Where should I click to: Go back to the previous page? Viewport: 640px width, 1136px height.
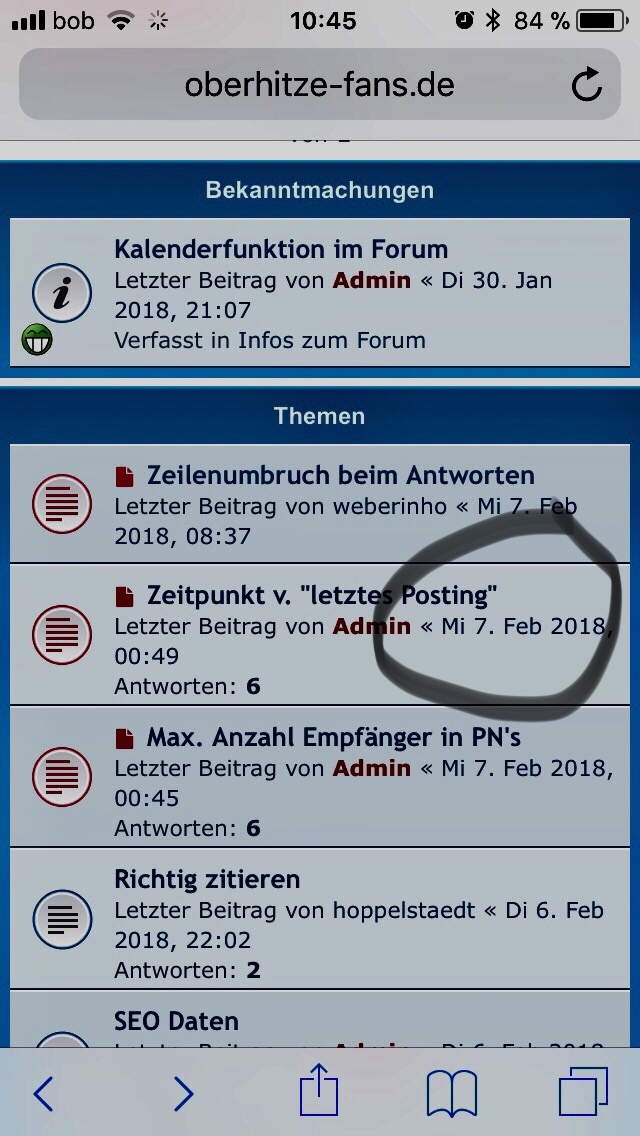click(43, 1094)
